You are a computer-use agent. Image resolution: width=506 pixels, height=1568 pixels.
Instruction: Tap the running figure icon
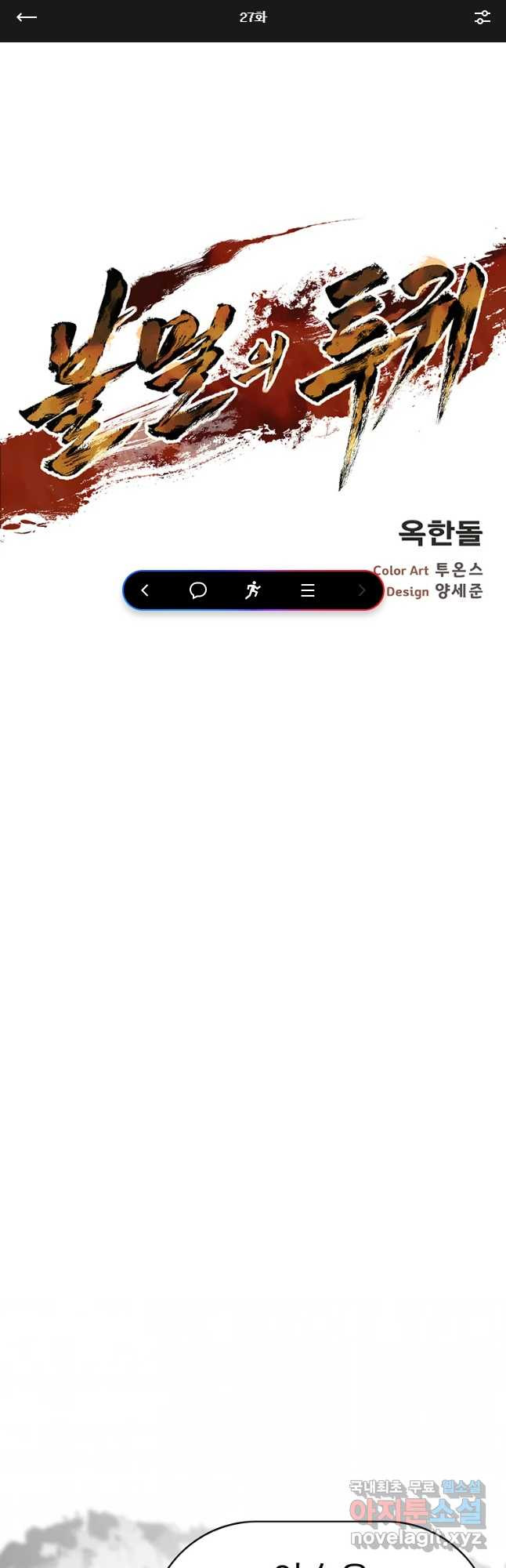click(x=252, y=590)
